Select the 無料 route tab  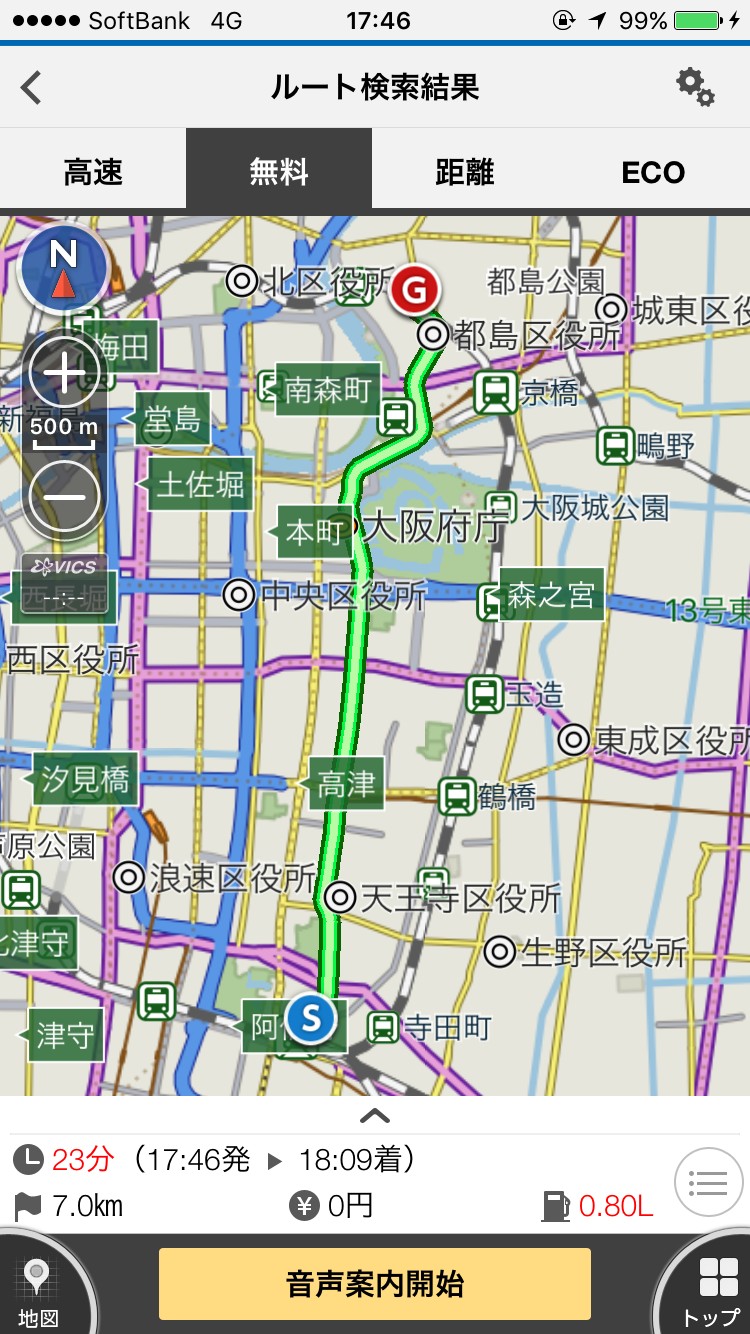point(279,172)
